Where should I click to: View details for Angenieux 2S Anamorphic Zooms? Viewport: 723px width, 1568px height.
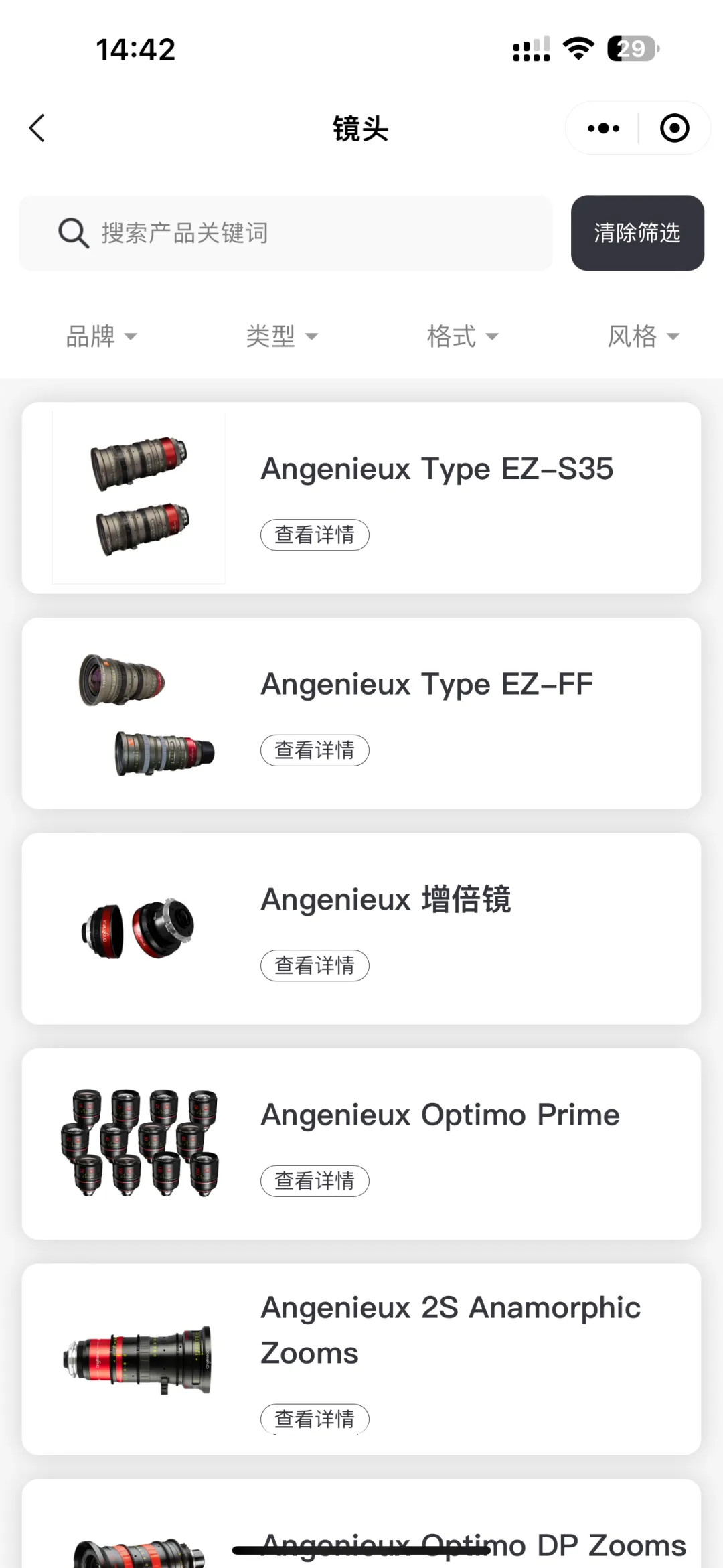click(x=315, y=1418)
